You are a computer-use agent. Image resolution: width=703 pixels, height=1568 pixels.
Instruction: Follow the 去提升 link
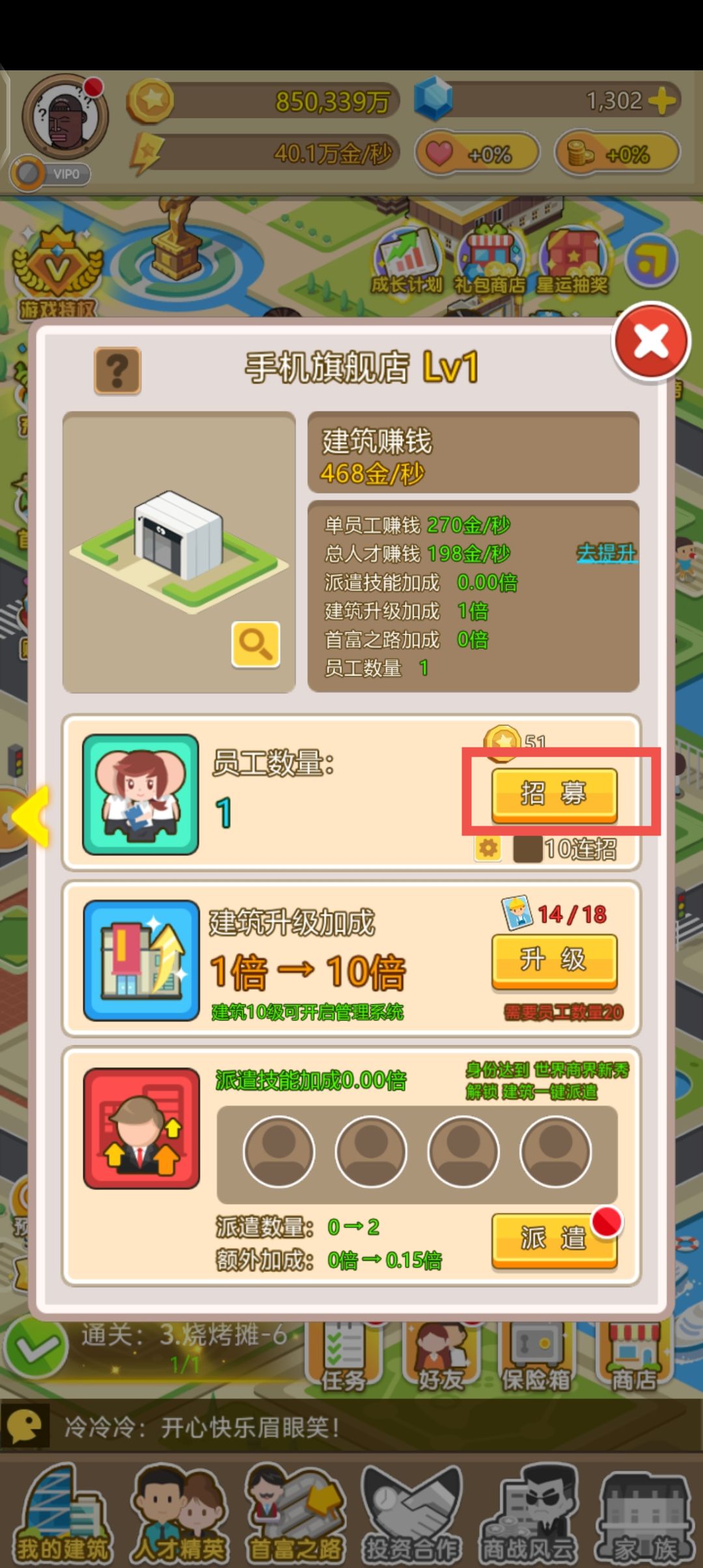607,553
